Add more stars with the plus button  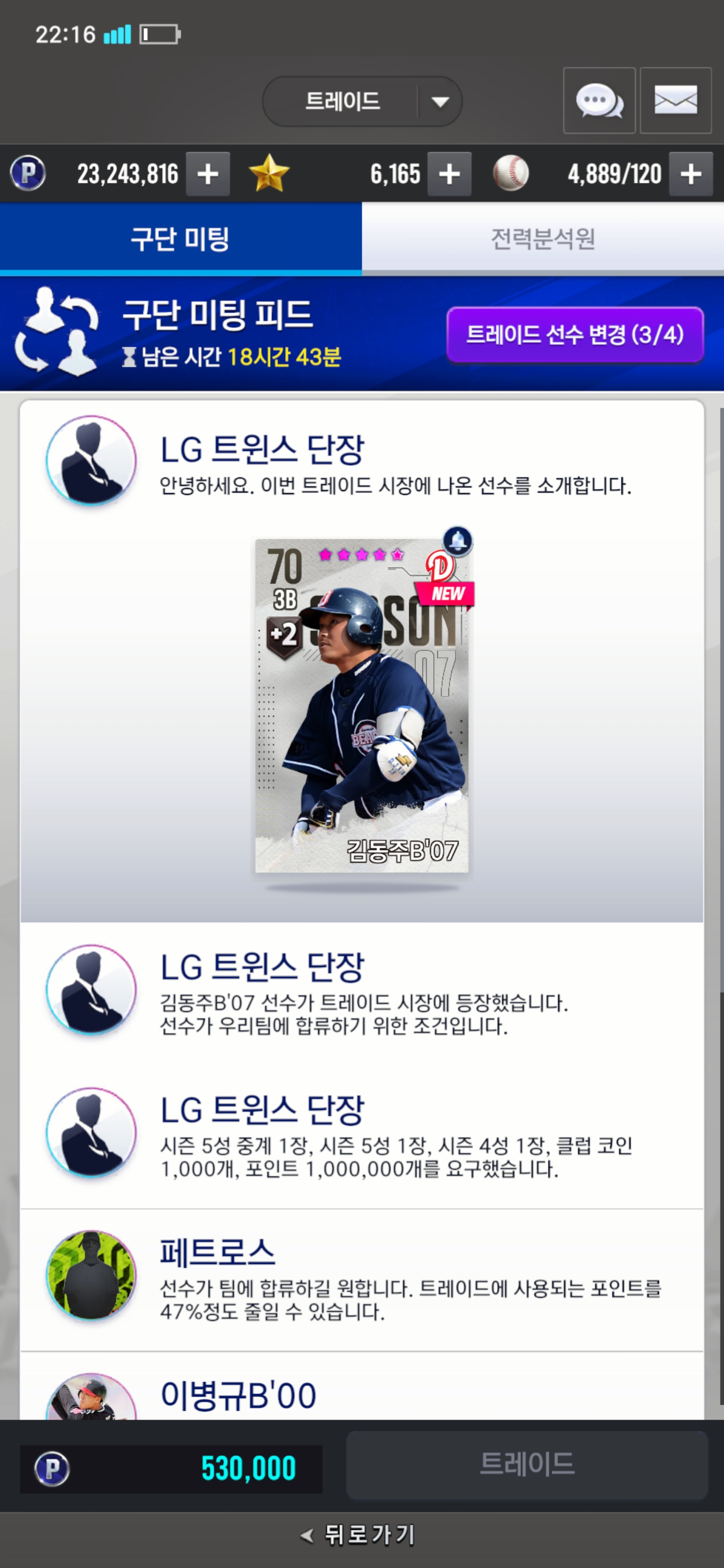coord(449,174)
